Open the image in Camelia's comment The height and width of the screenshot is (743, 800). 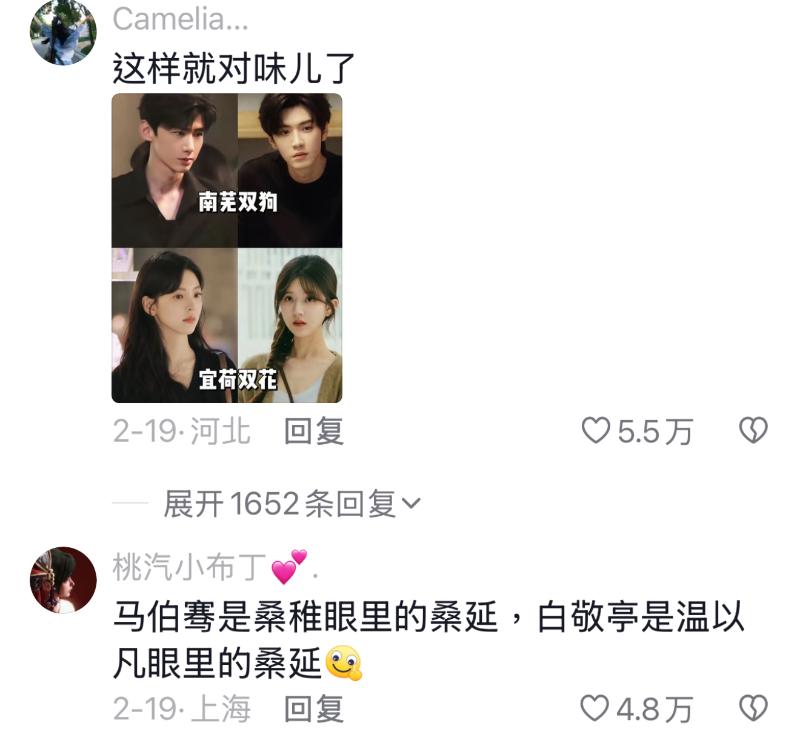tap(227, 248)
